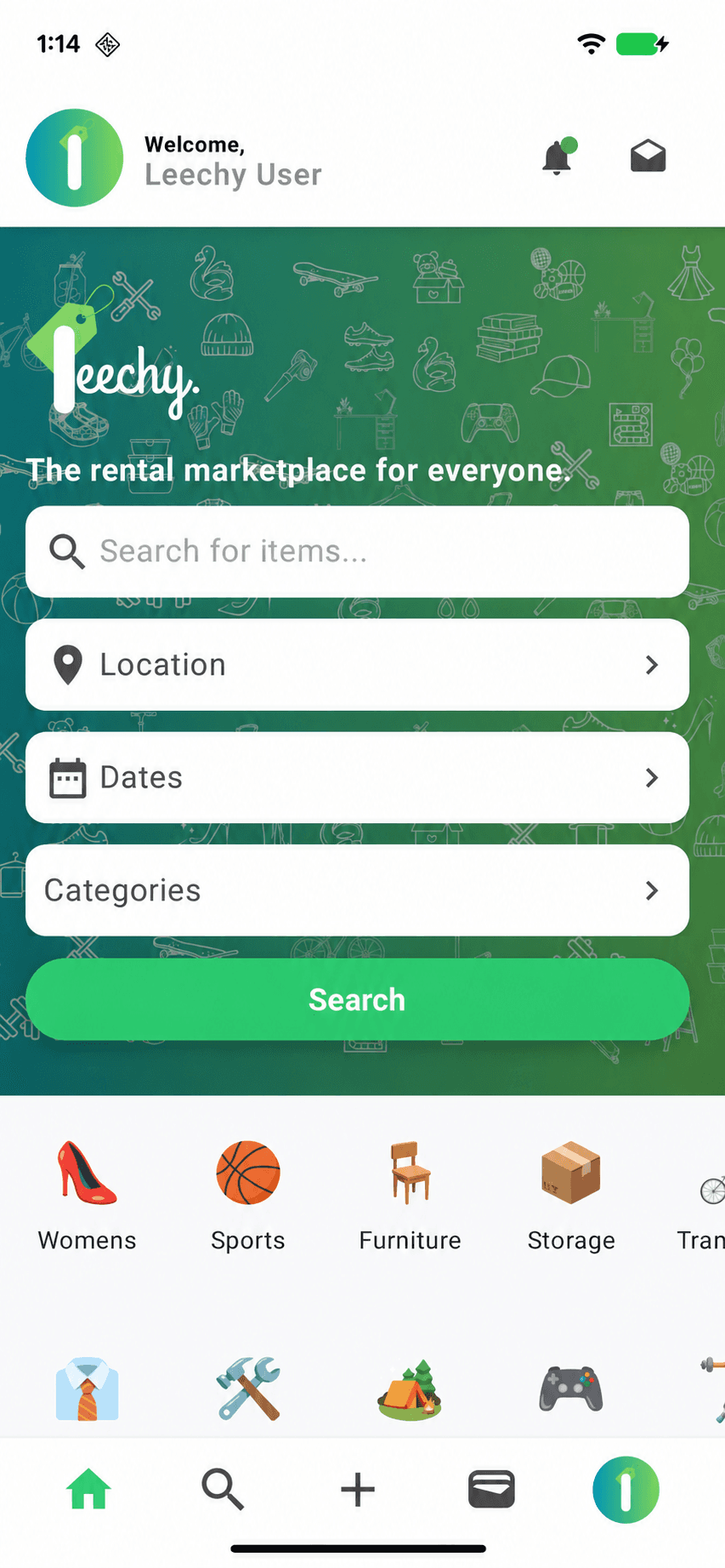Open the game controller category

tap(571, 1390)
